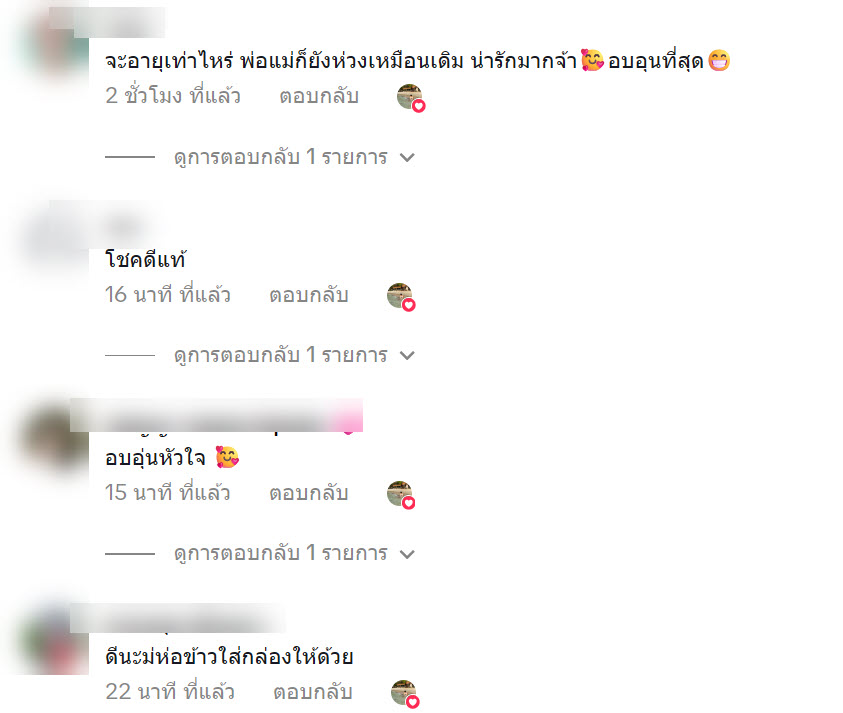Reply to the comment 'อบอุ่นหัวใจ'
The height and width of the screenshot is (713, 843).
308,493
